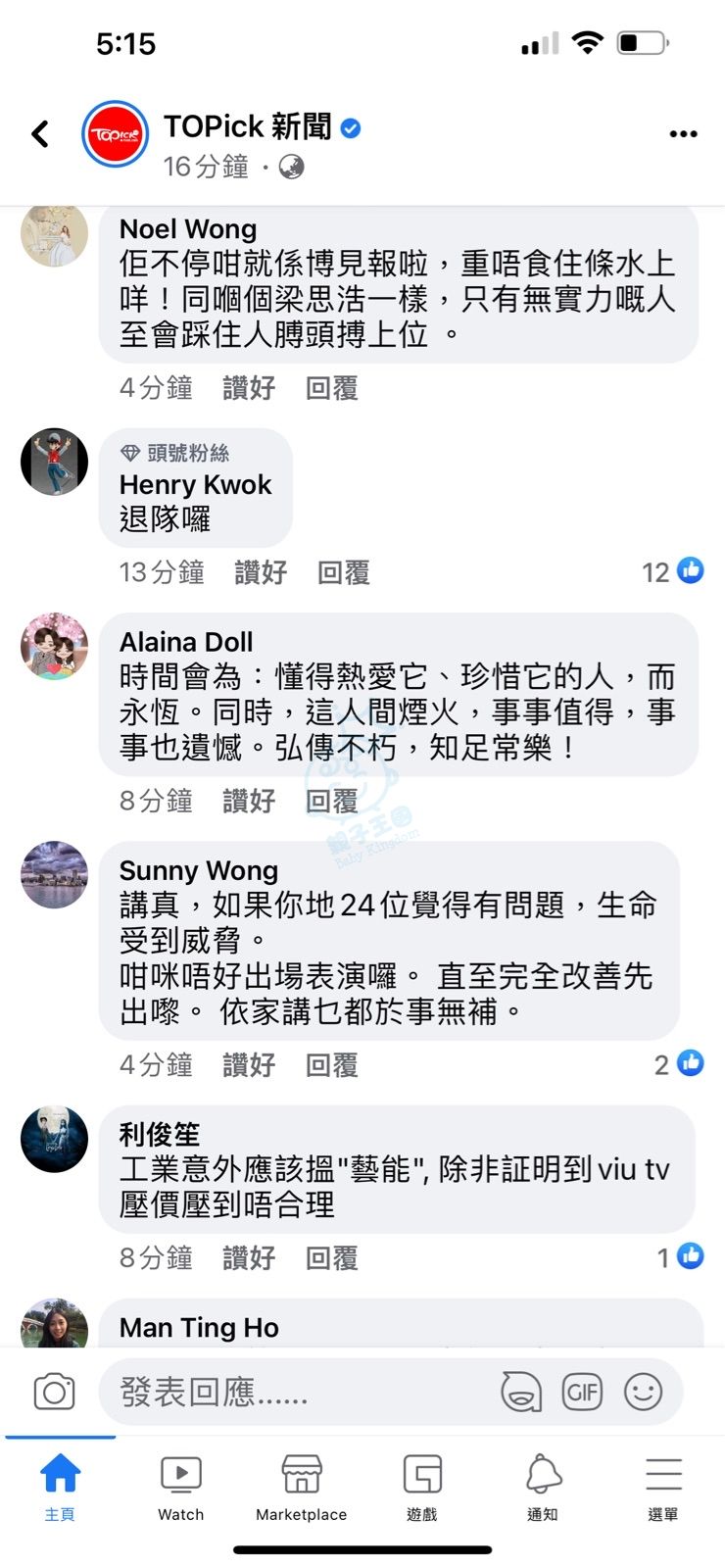View the 12 reactions on Henry Kwok's comment

coord(673,572)
